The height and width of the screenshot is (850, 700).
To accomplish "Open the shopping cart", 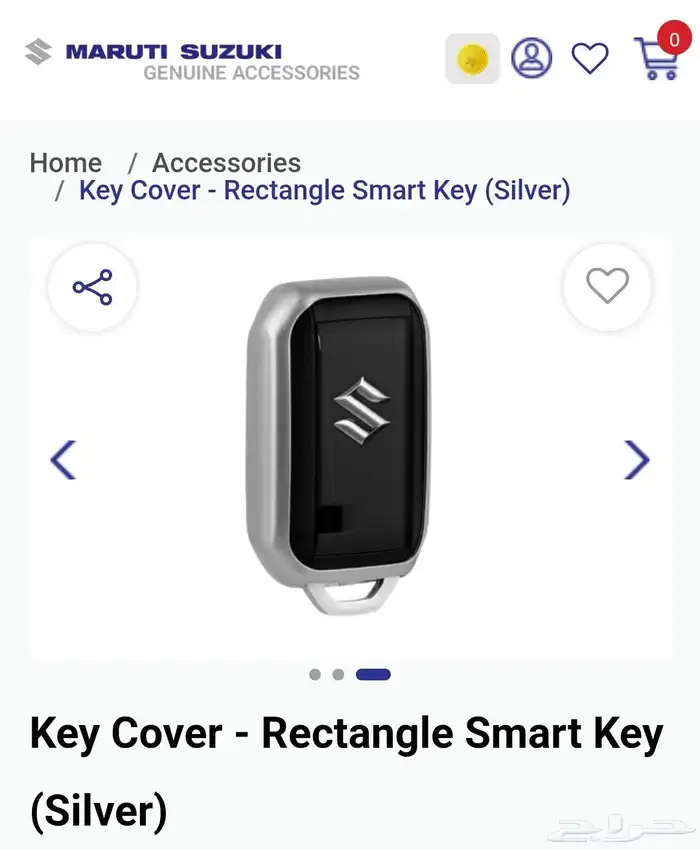I will tap(656, 58).
